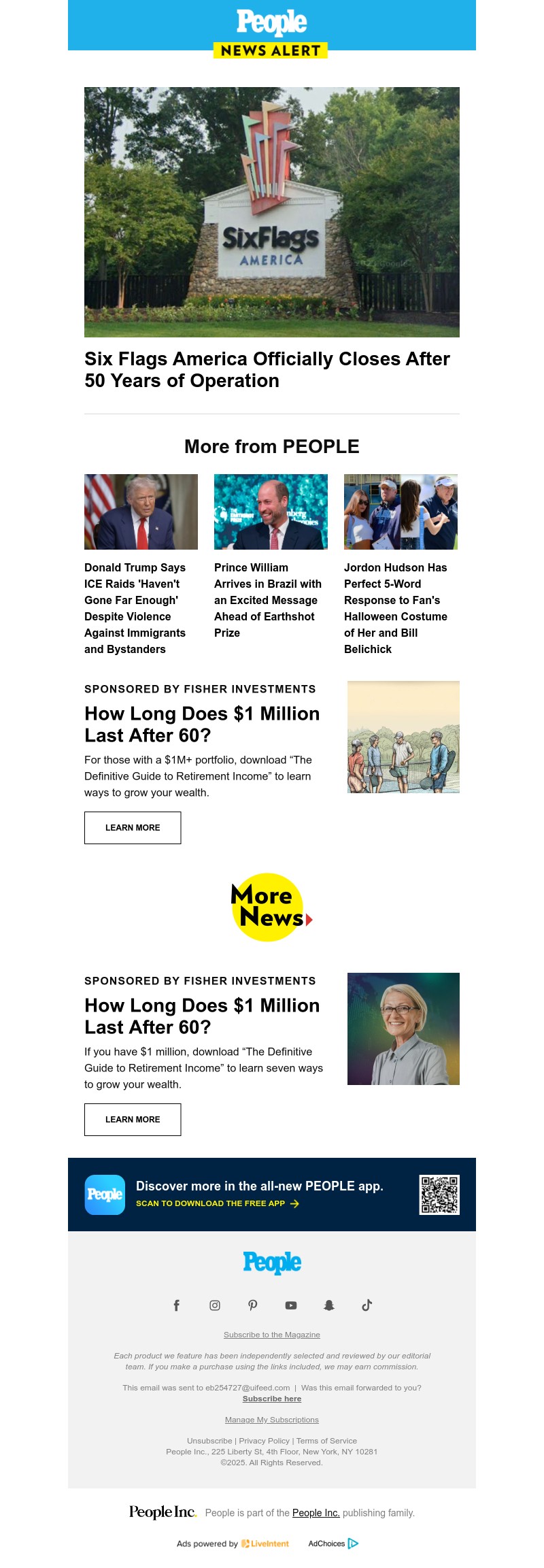View the Jordon Hudson Halloween costume story
Image resolution: width=544 pixels, height=1568 pixels.
tap(395, 607)
